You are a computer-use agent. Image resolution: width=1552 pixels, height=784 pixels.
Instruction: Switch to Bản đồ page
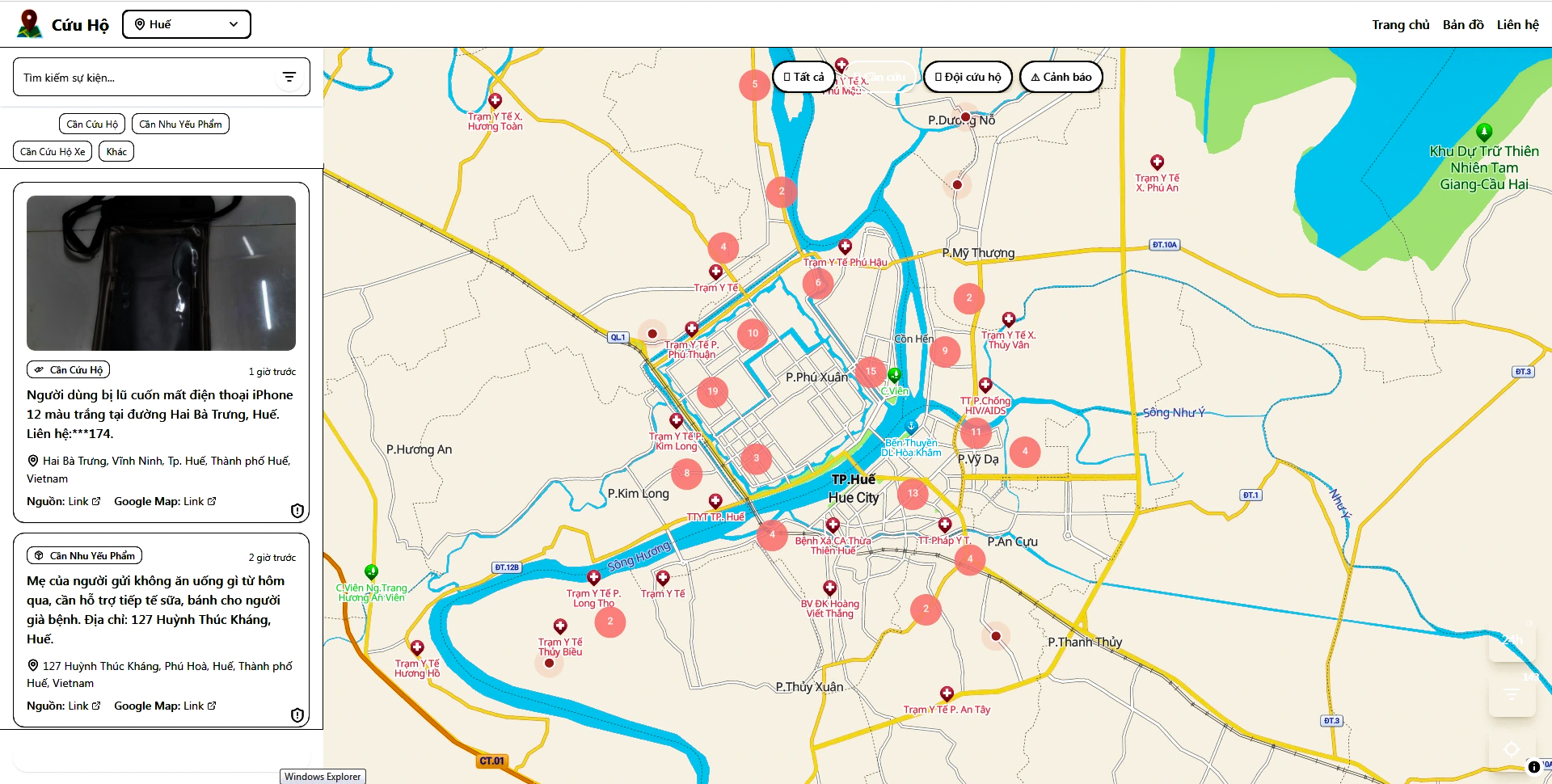point(1462,24)
